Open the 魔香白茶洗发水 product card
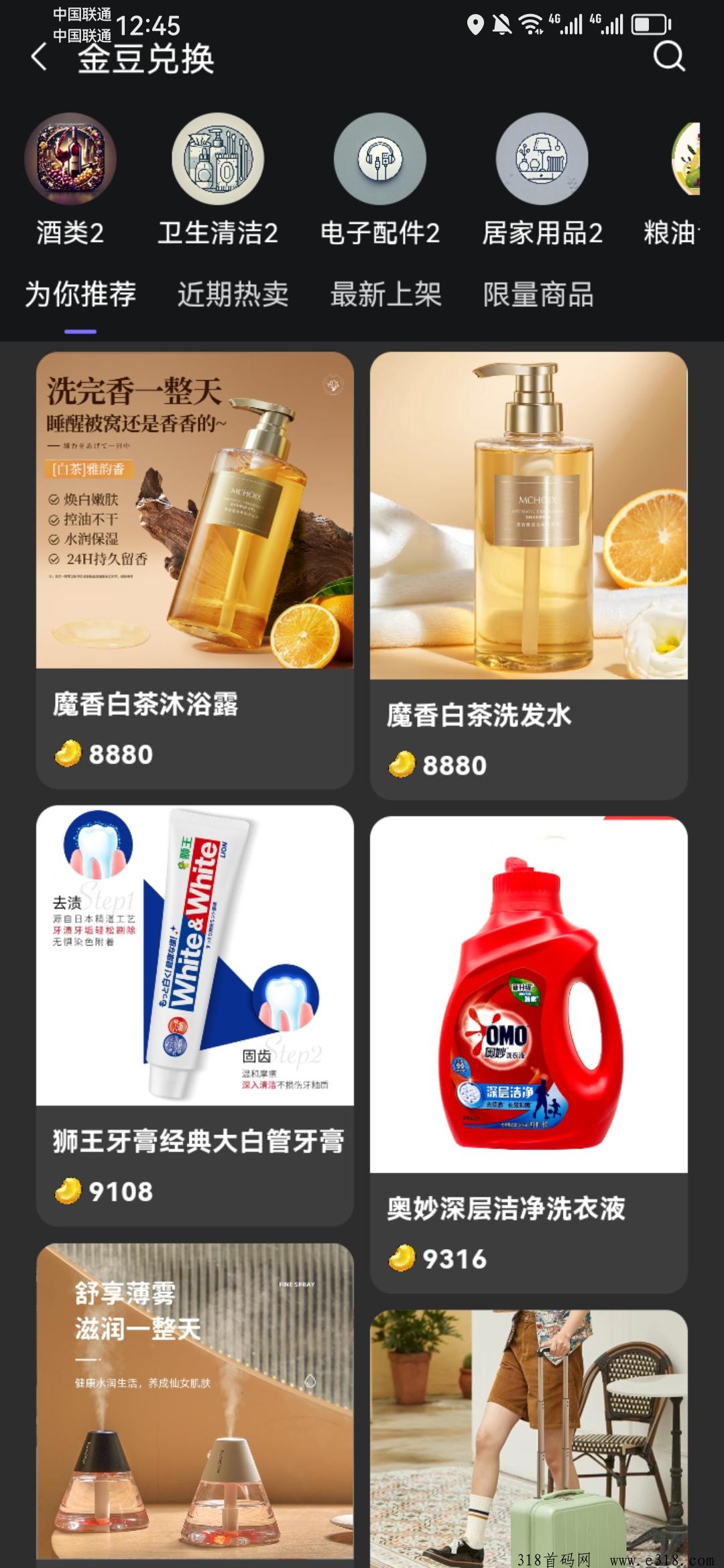 click(x=529, y=576)
